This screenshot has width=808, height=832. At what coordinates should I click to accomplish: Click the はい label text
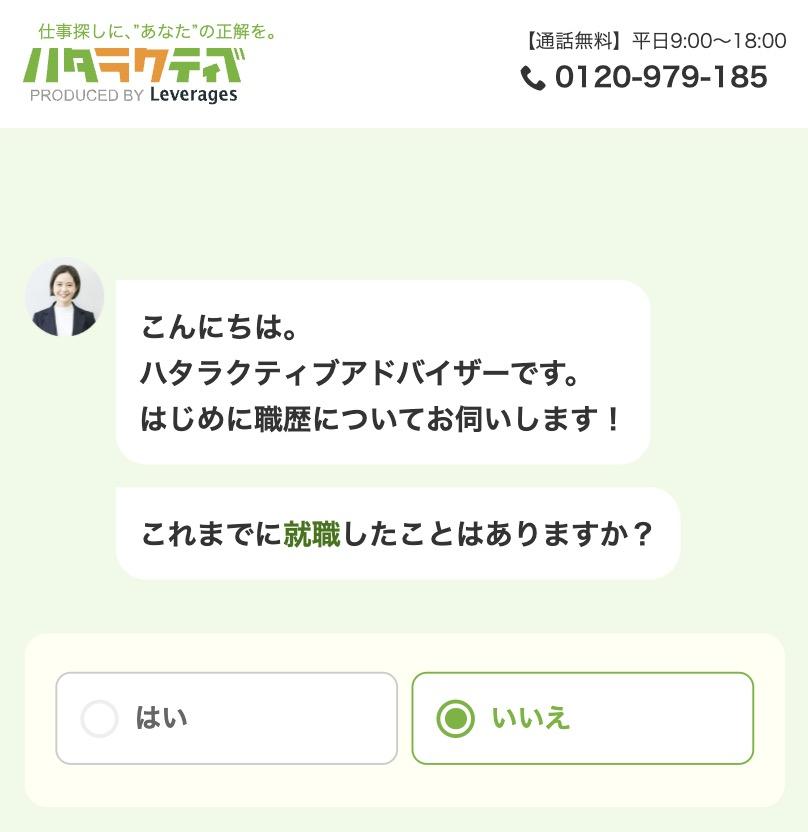click(x=160, y=718)
